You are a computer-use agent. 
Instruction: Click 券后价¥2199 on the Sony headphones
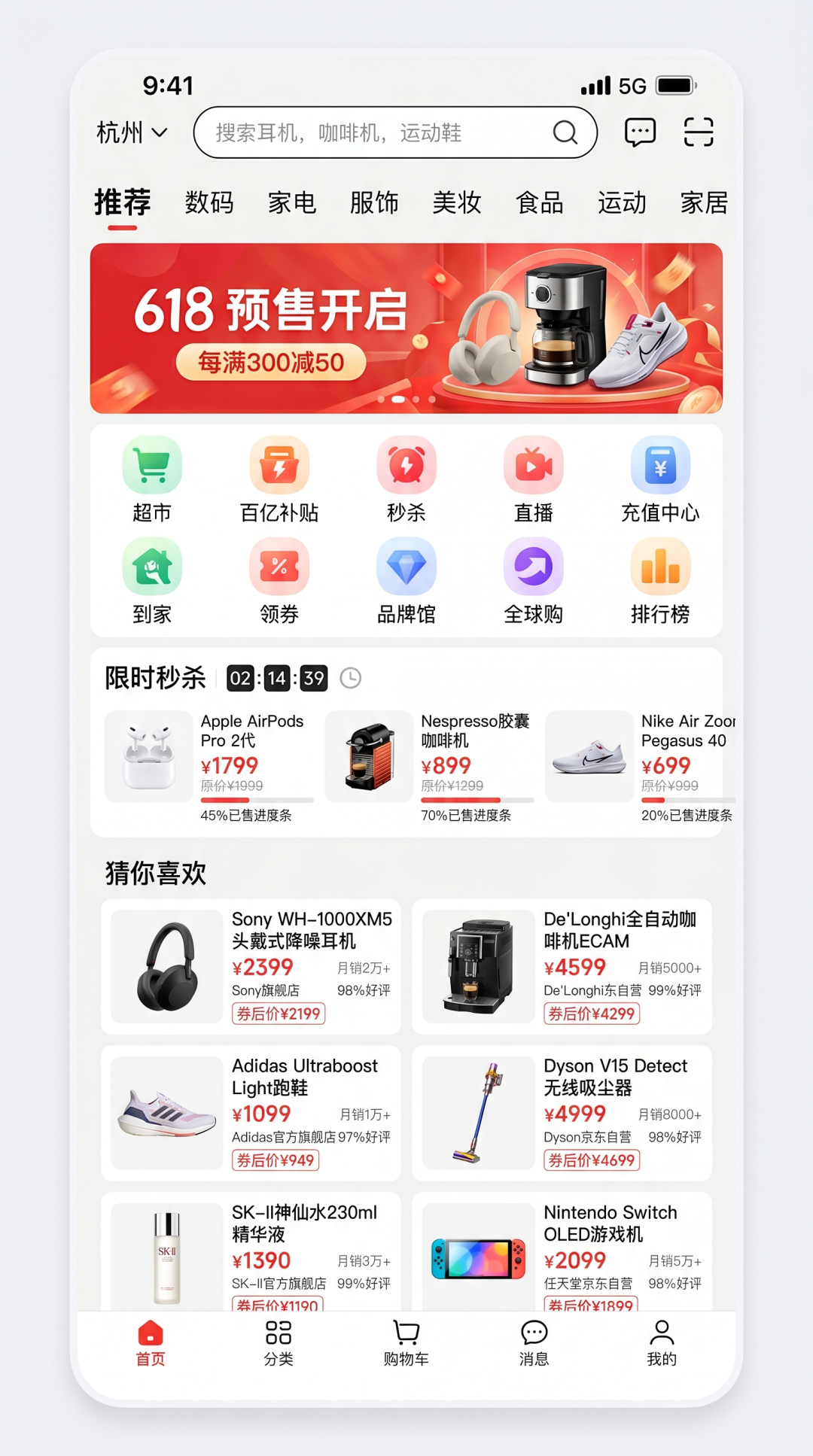pos(278,1014)
